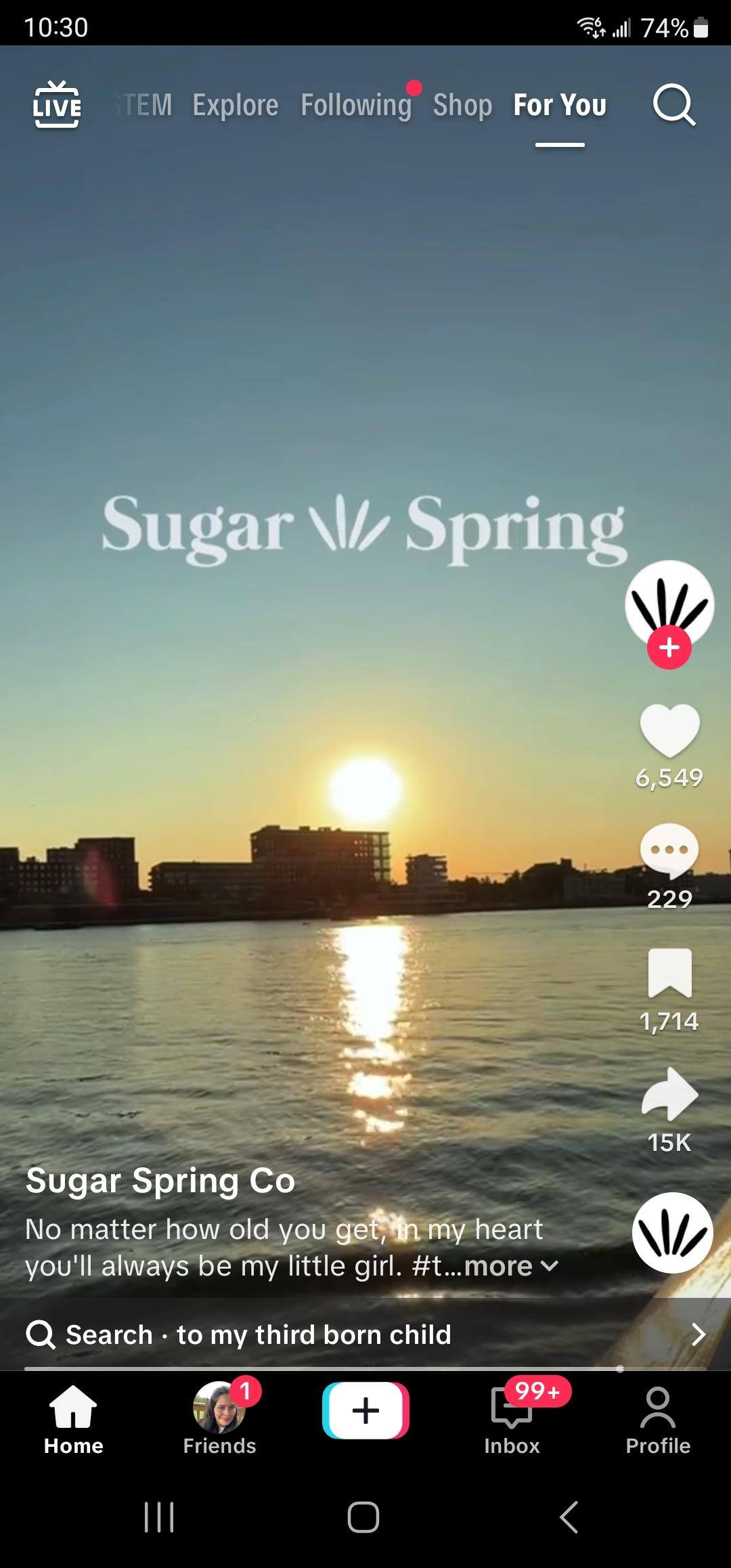Expand the caption with more
731x1568 pixels.
pyautogui.click(x=510, y=1266)
